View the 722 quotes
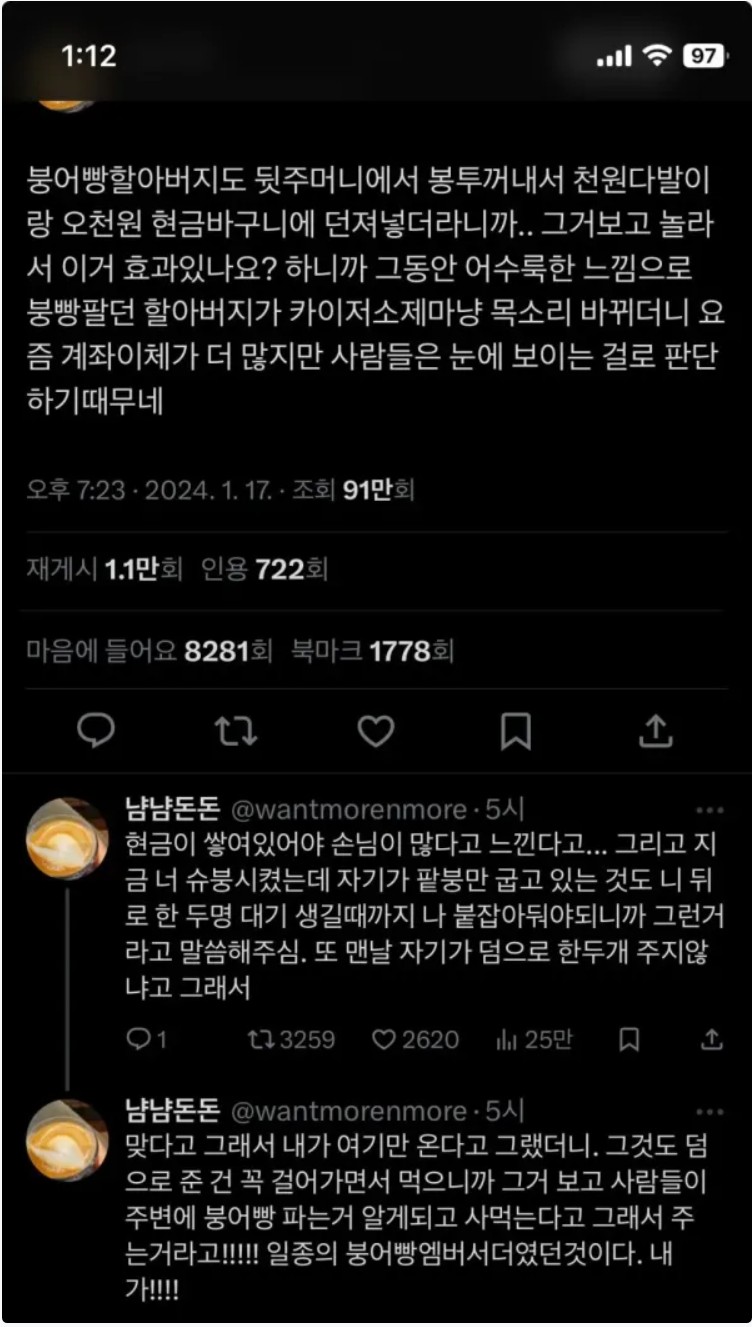 [x=265, y=570]
